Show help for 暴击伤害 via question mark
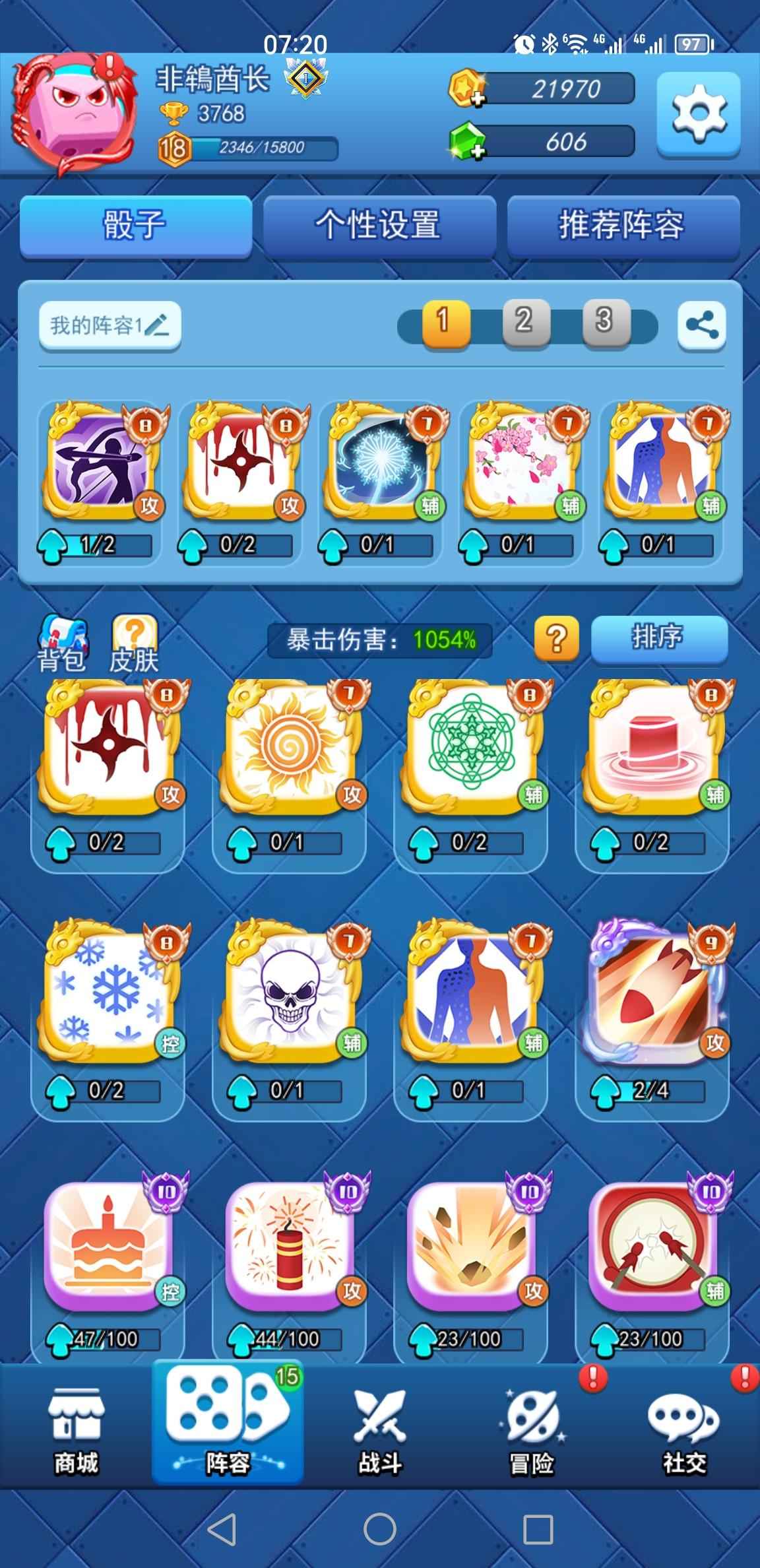Viewport: 760px width, 1568px height. (x=556, y=639)
